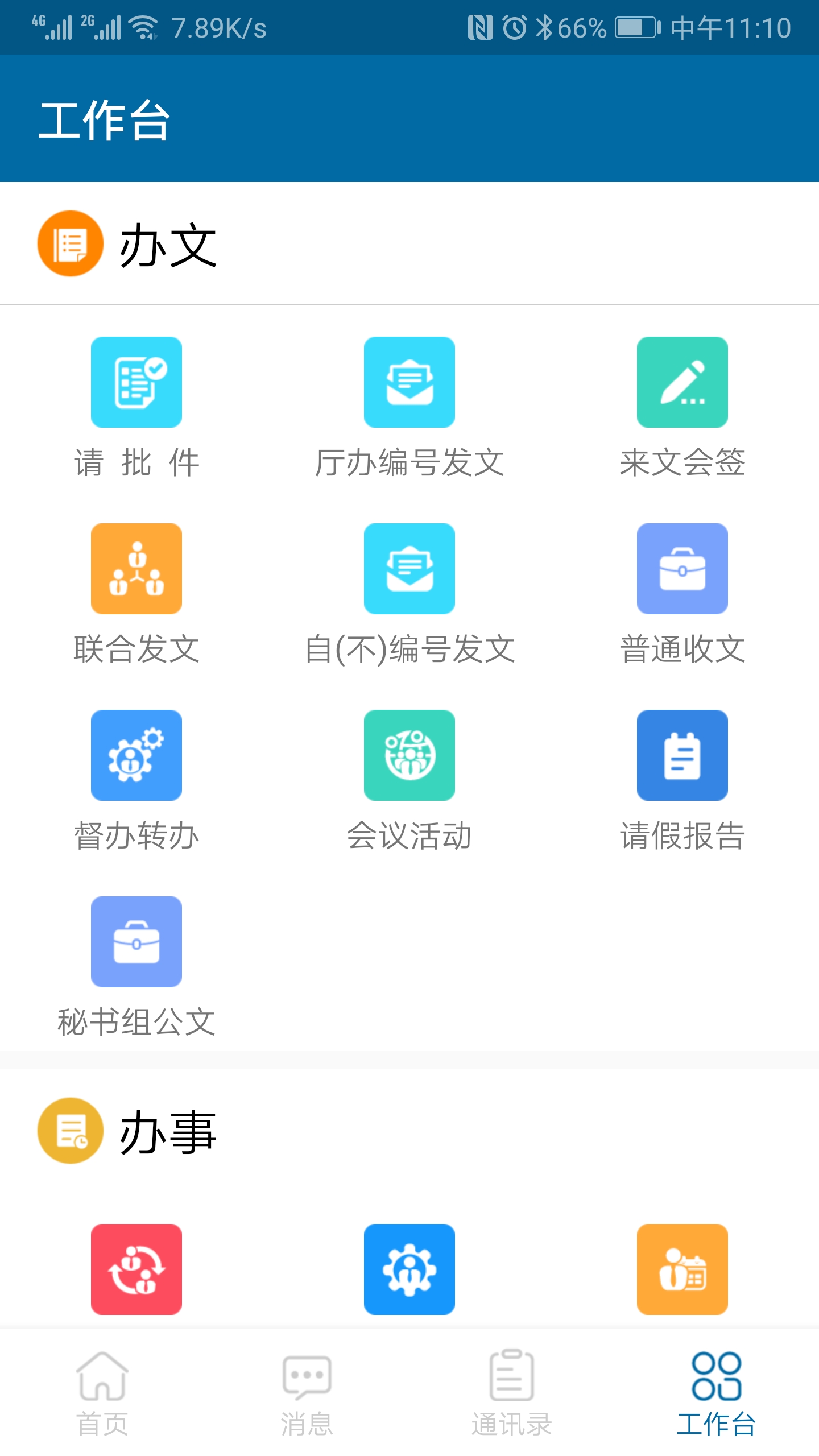Open 来文会签 function
Viewport: 819px width, 1456px height.
coord(682,382)
